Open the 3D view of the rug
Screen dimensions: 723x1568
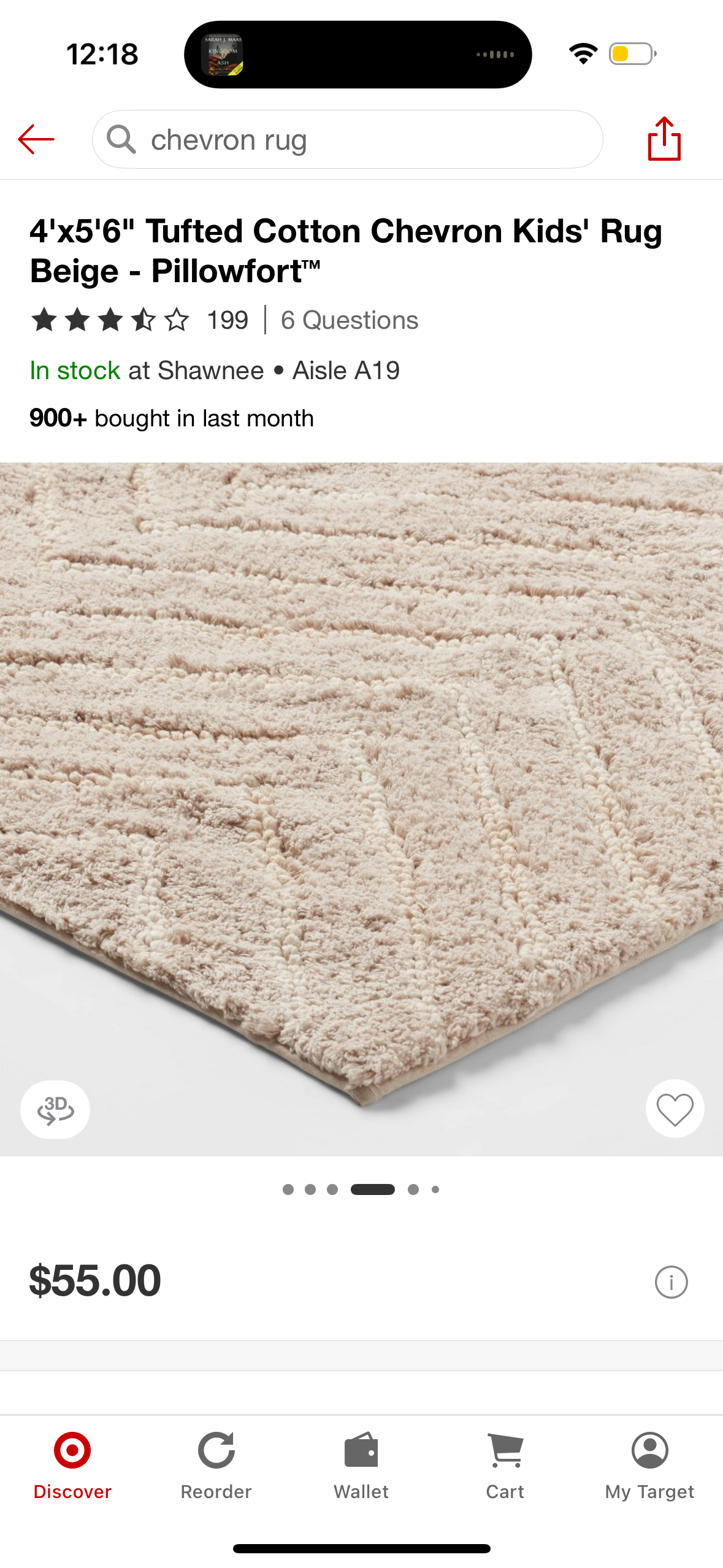point(55,1109)
